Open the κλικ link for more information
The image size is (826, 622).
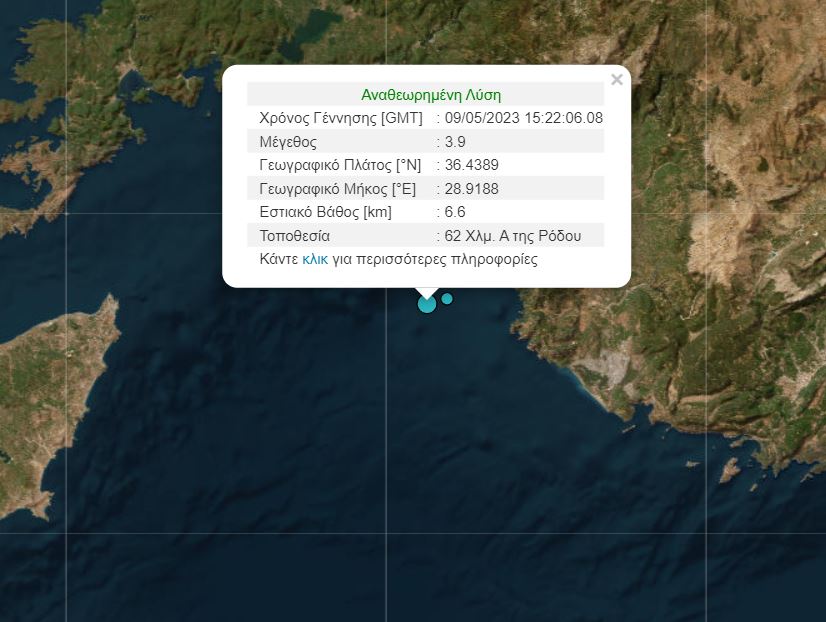tap(315, 259)
